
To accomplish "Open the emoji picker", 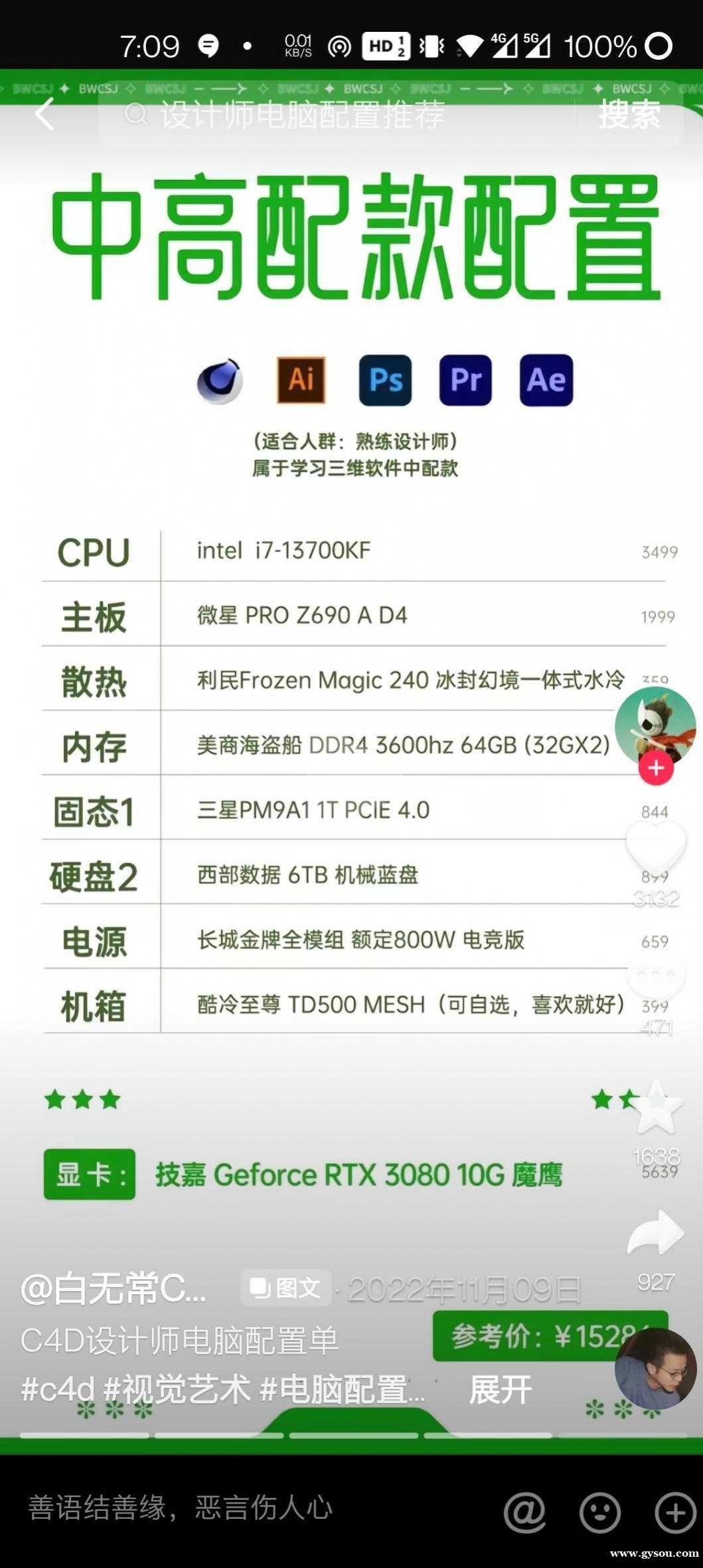I will tap(599, 1512).
